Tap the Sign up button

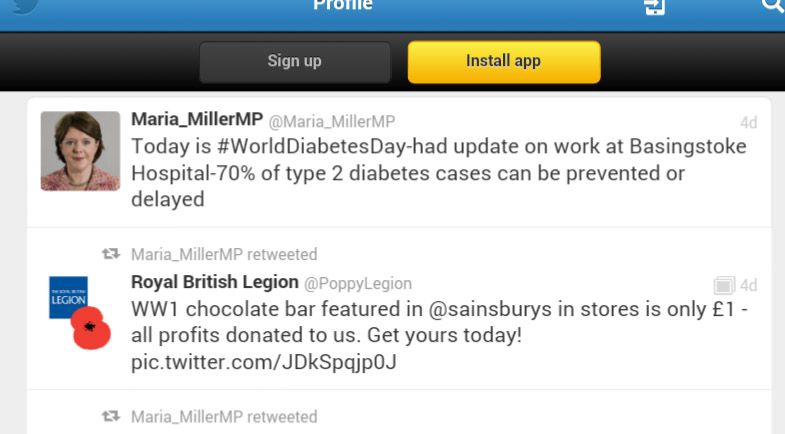point(294,61)
